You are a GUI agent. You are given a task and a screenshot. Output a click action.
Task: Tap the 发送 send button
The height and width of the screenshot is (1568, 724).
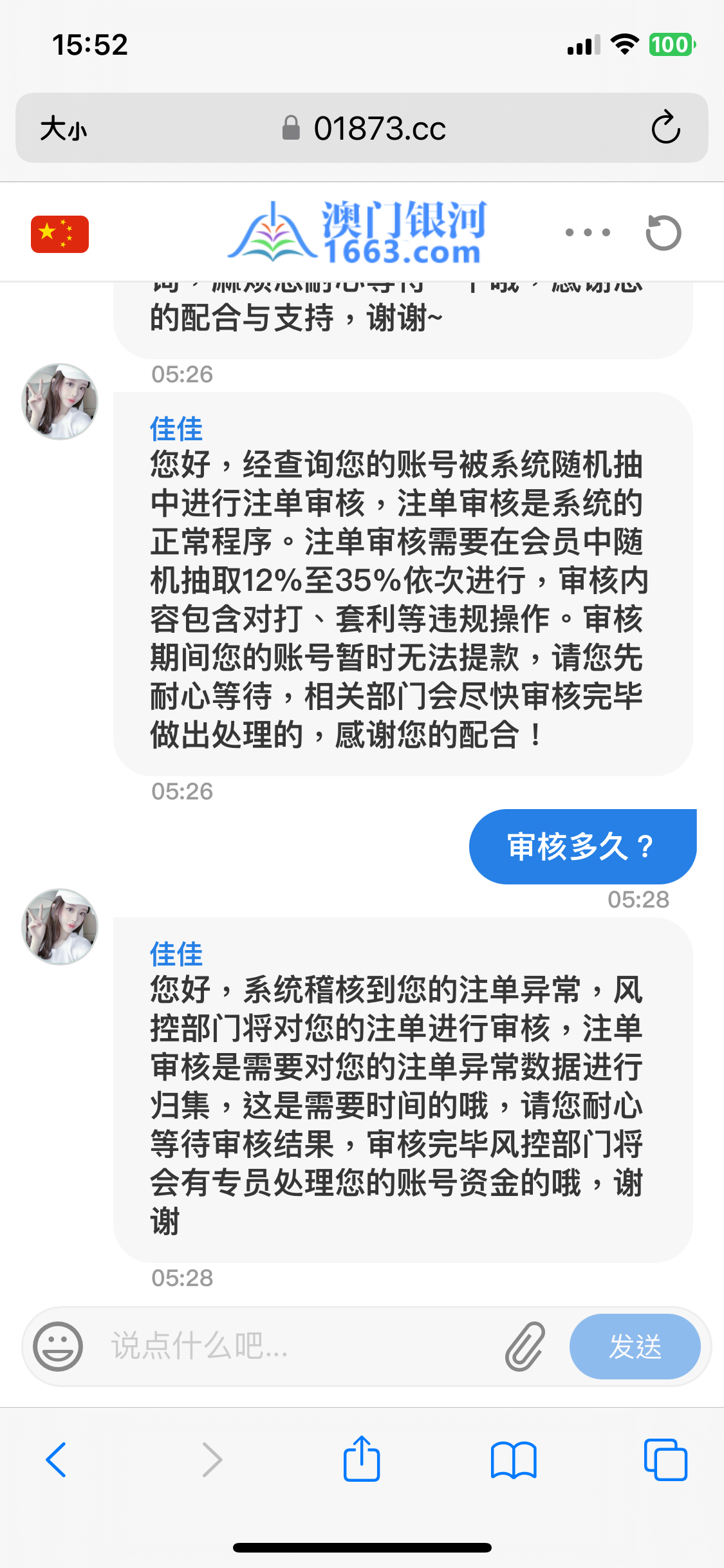635,1346
